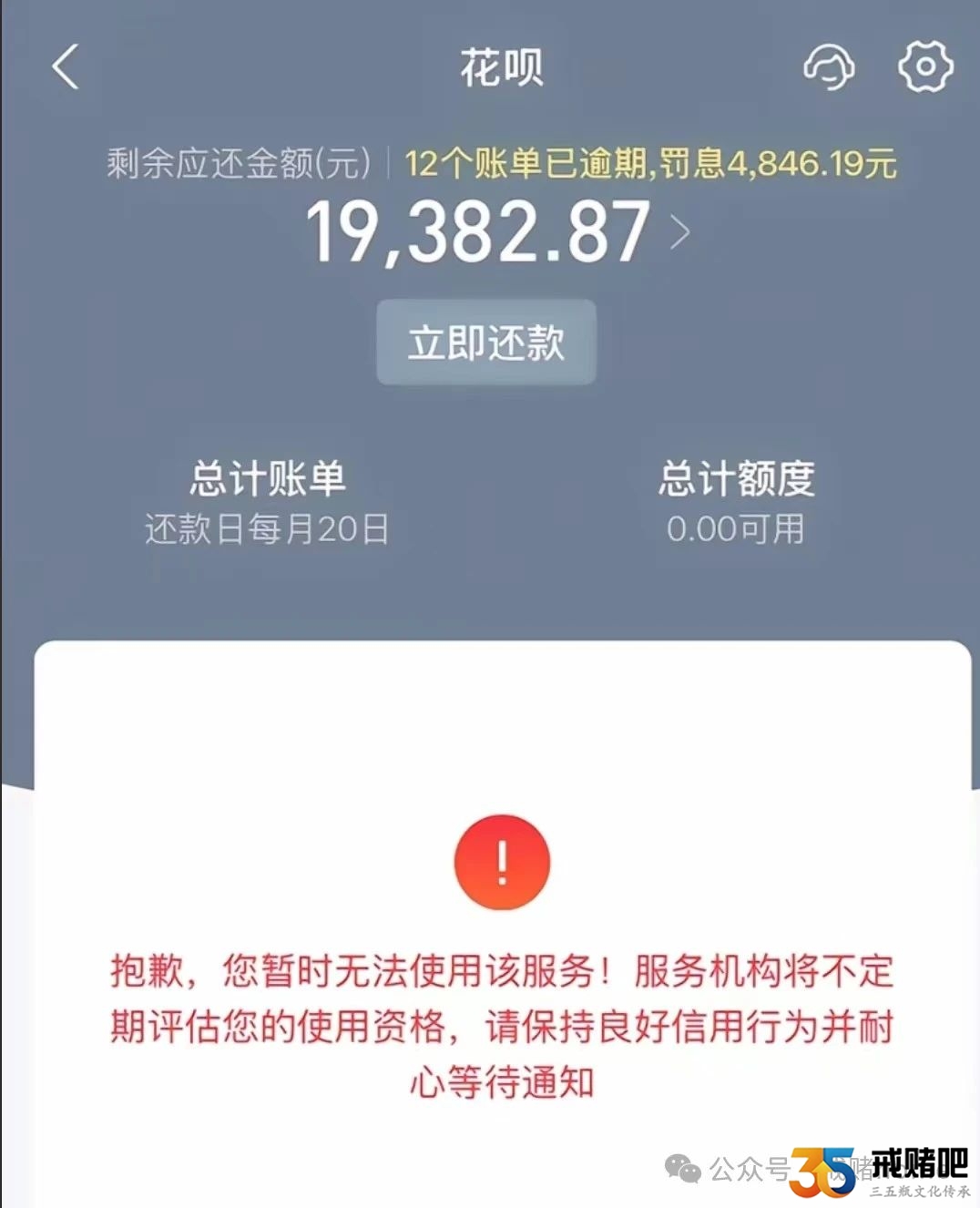
Task: Open the 19,382.87 amount details
Action: pos(496,233)
